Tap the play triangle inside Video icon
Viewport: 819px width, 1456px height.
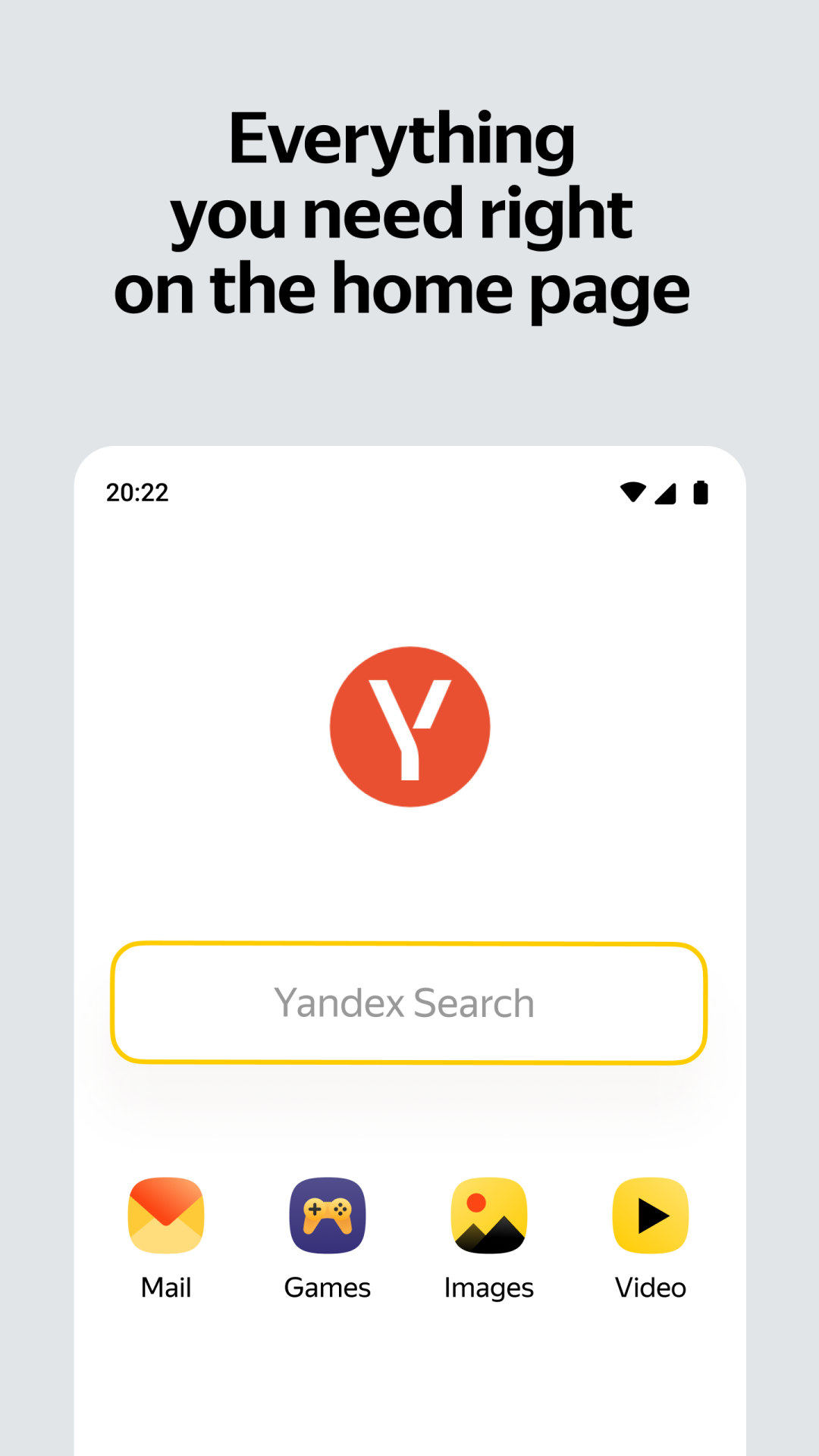pos(654,1214)
